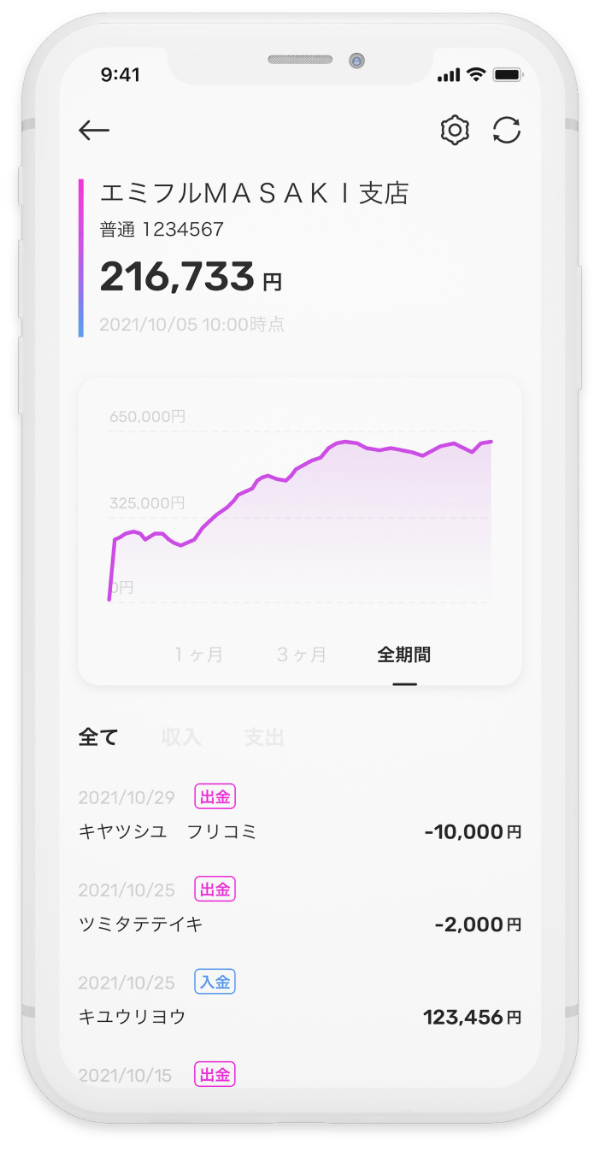Filter transactions by 収入
The image size is (600, 1150).
point(181,738)
